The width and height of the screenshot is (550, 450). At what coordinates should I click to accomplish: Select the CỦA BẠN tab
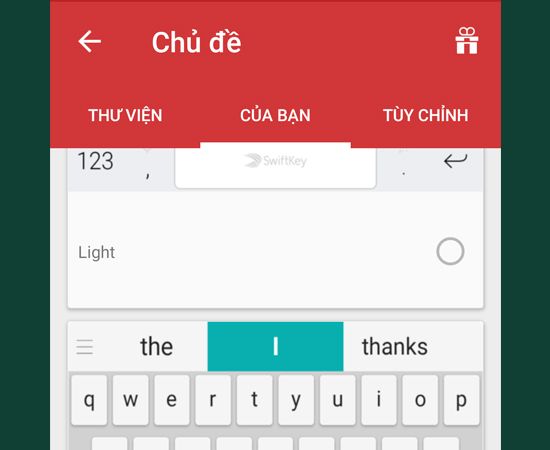(x=275, y=115)
